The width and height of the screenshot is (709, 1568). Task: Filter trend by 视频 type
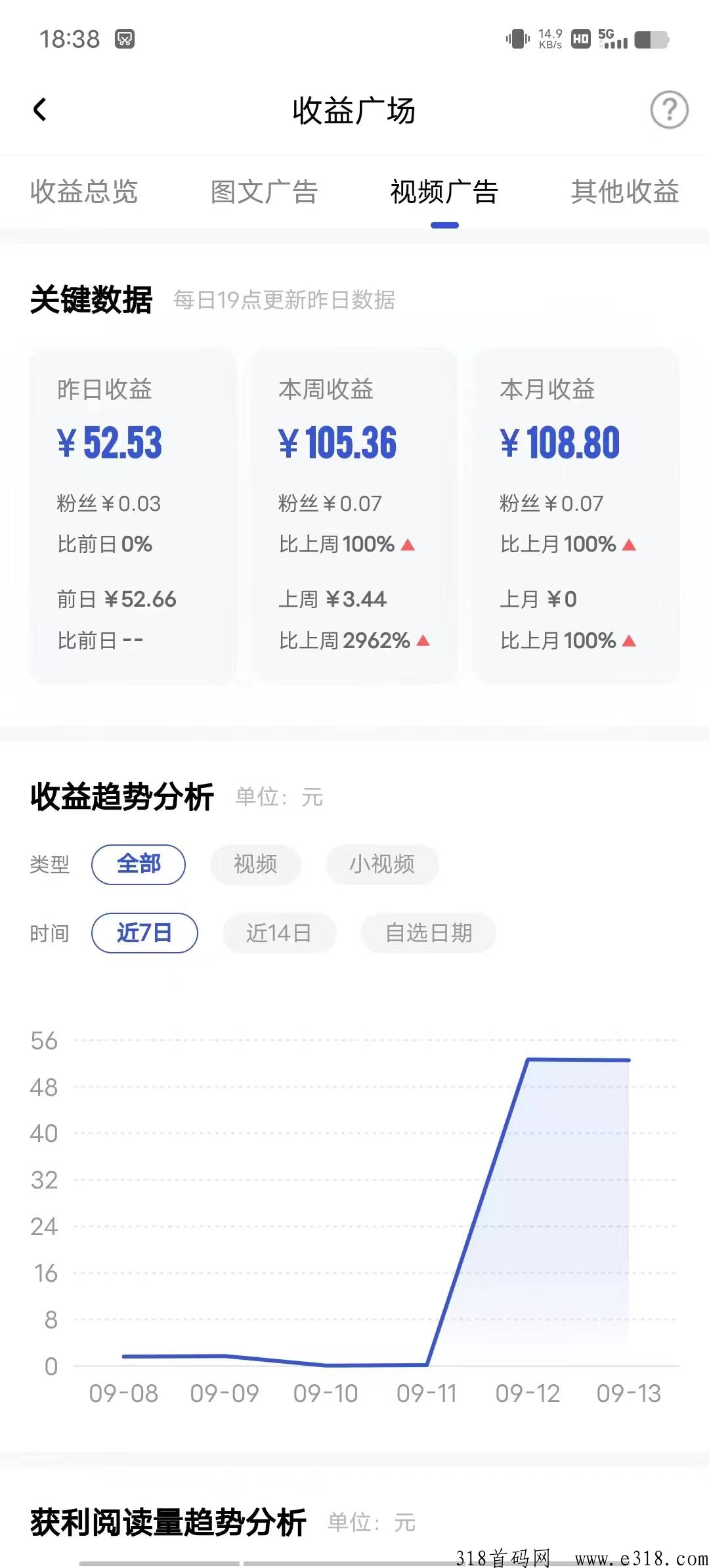[255, 864]
